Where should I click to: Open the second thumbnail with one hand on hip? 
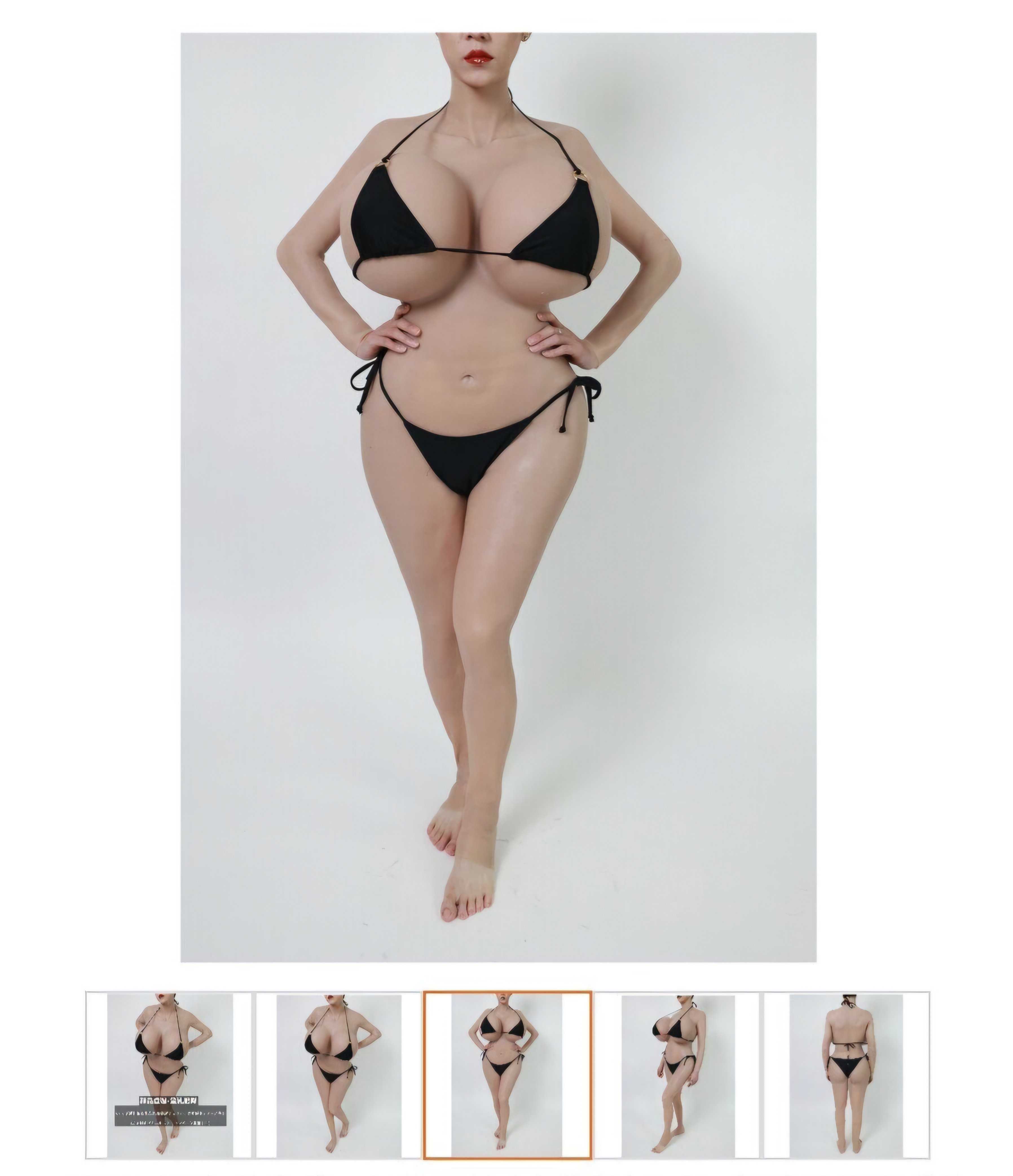(x=339, y=1083)
